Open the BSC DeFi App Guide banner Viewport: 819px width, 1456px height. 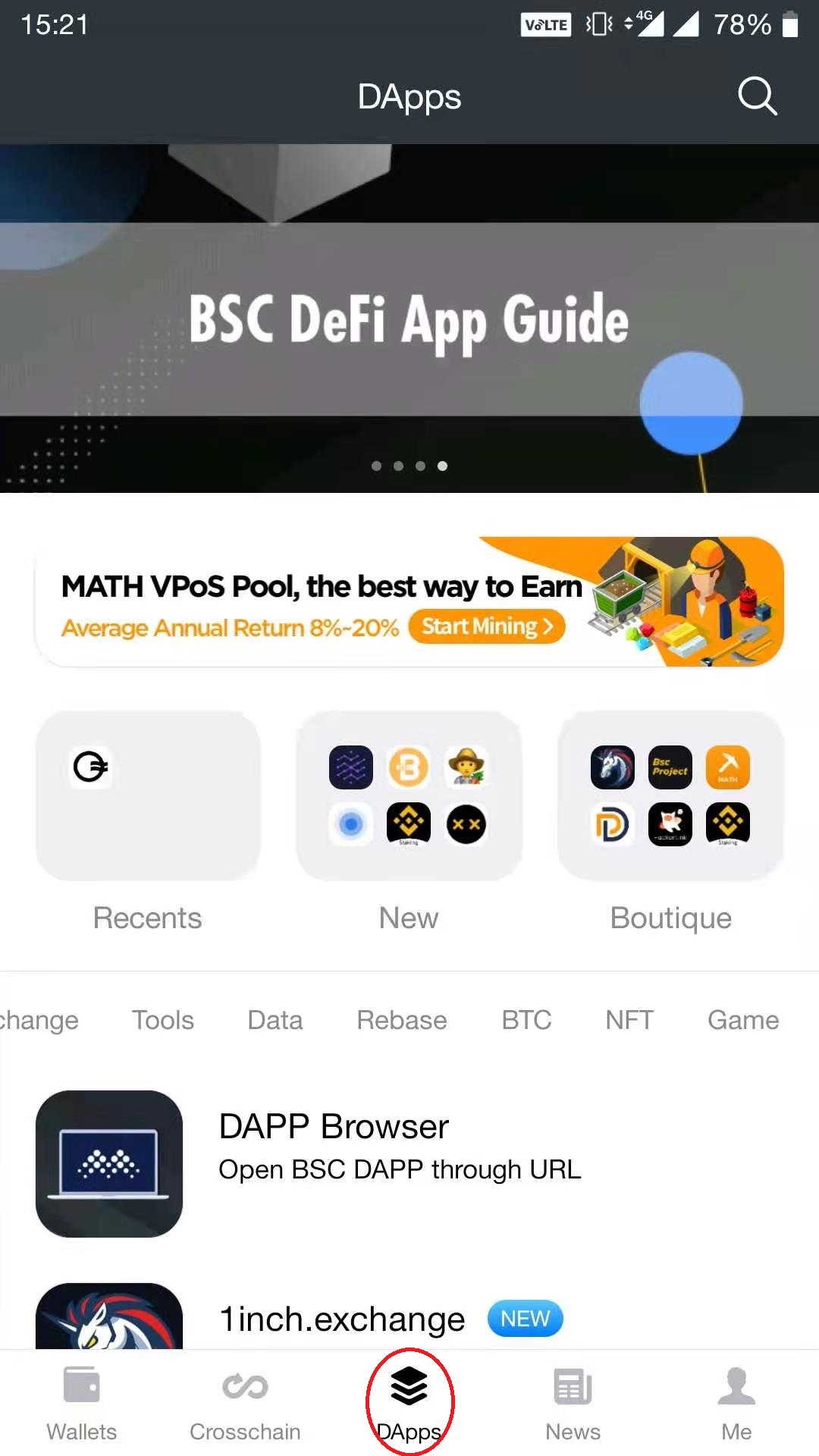[409, 318]
